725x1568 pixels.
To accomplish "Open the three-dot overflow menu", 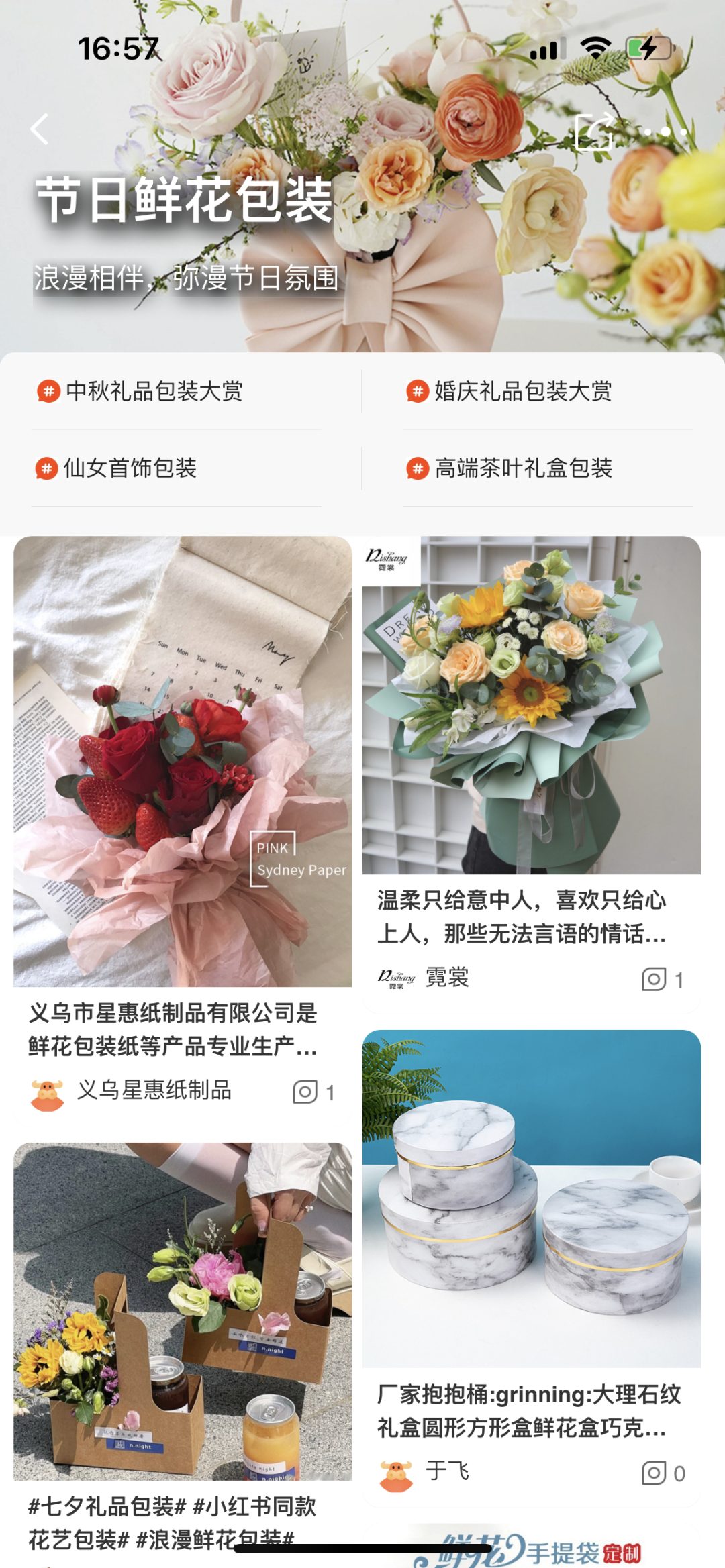I will click(x=665, y=132).
